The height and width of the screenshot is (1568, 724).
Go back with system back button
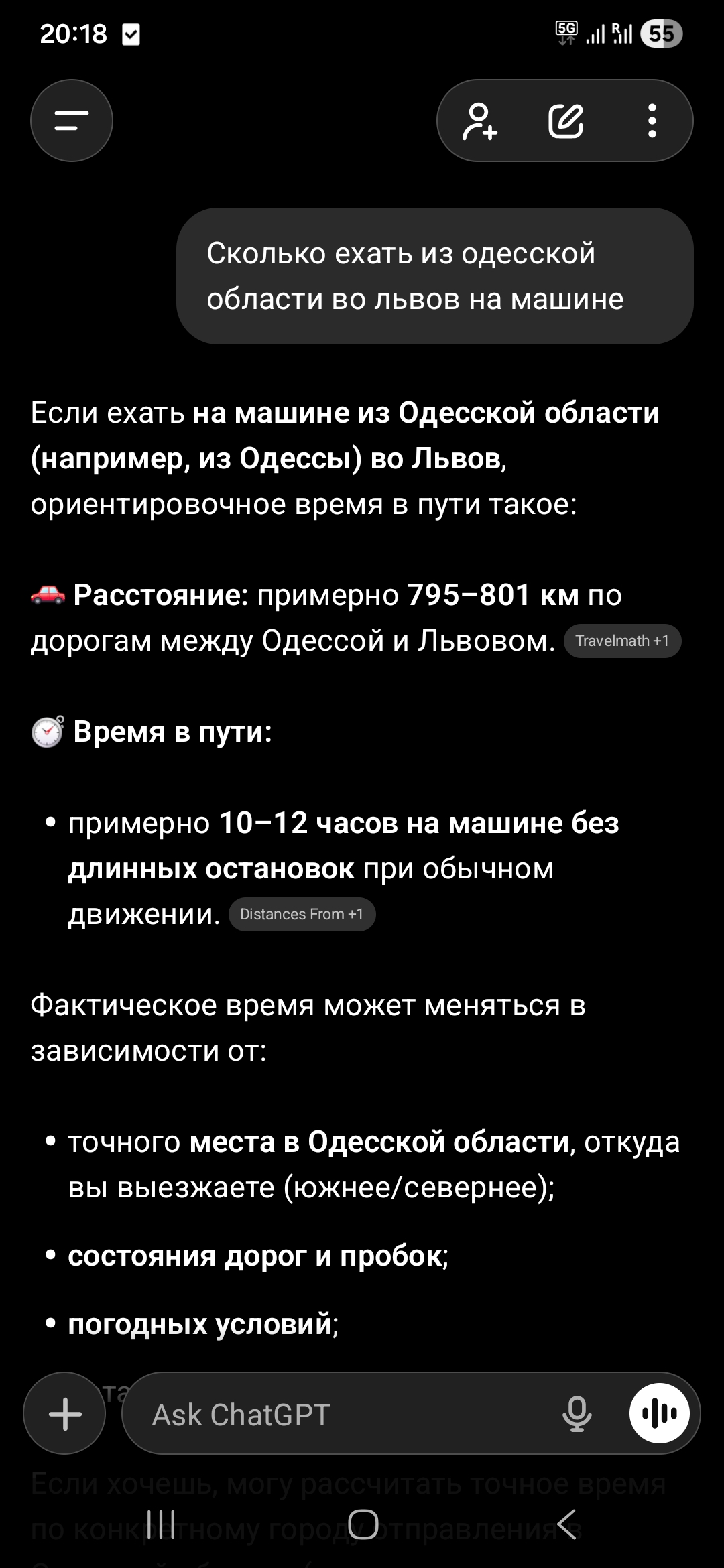566,1524
